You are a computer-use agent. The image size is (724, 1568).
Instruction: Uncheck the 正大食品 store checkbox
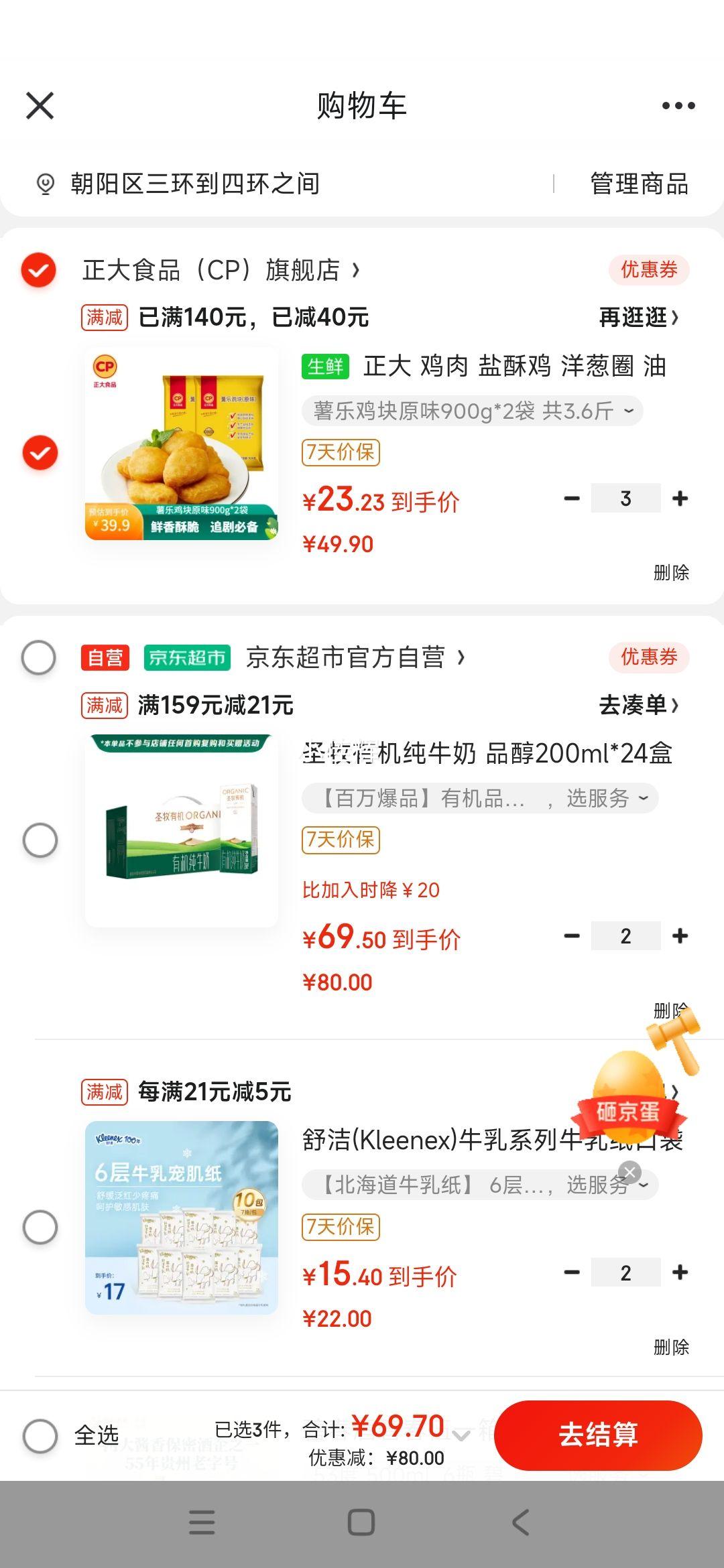coord(39,270)
